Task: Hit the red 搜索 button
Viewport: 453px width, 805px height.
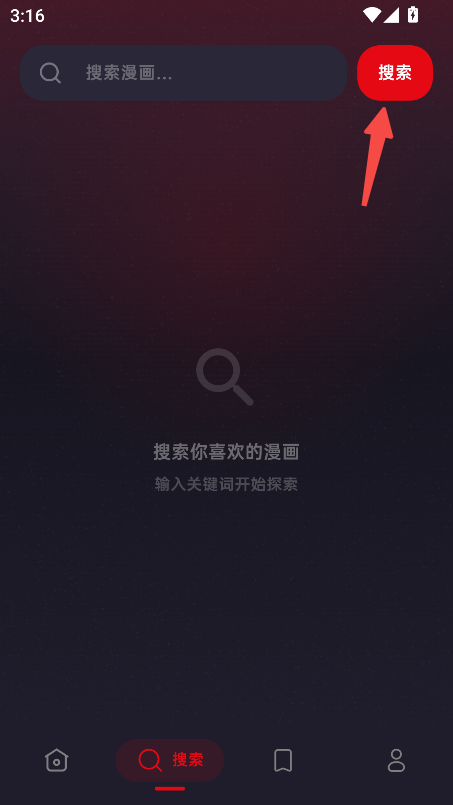Action: [x=395, y=73]
